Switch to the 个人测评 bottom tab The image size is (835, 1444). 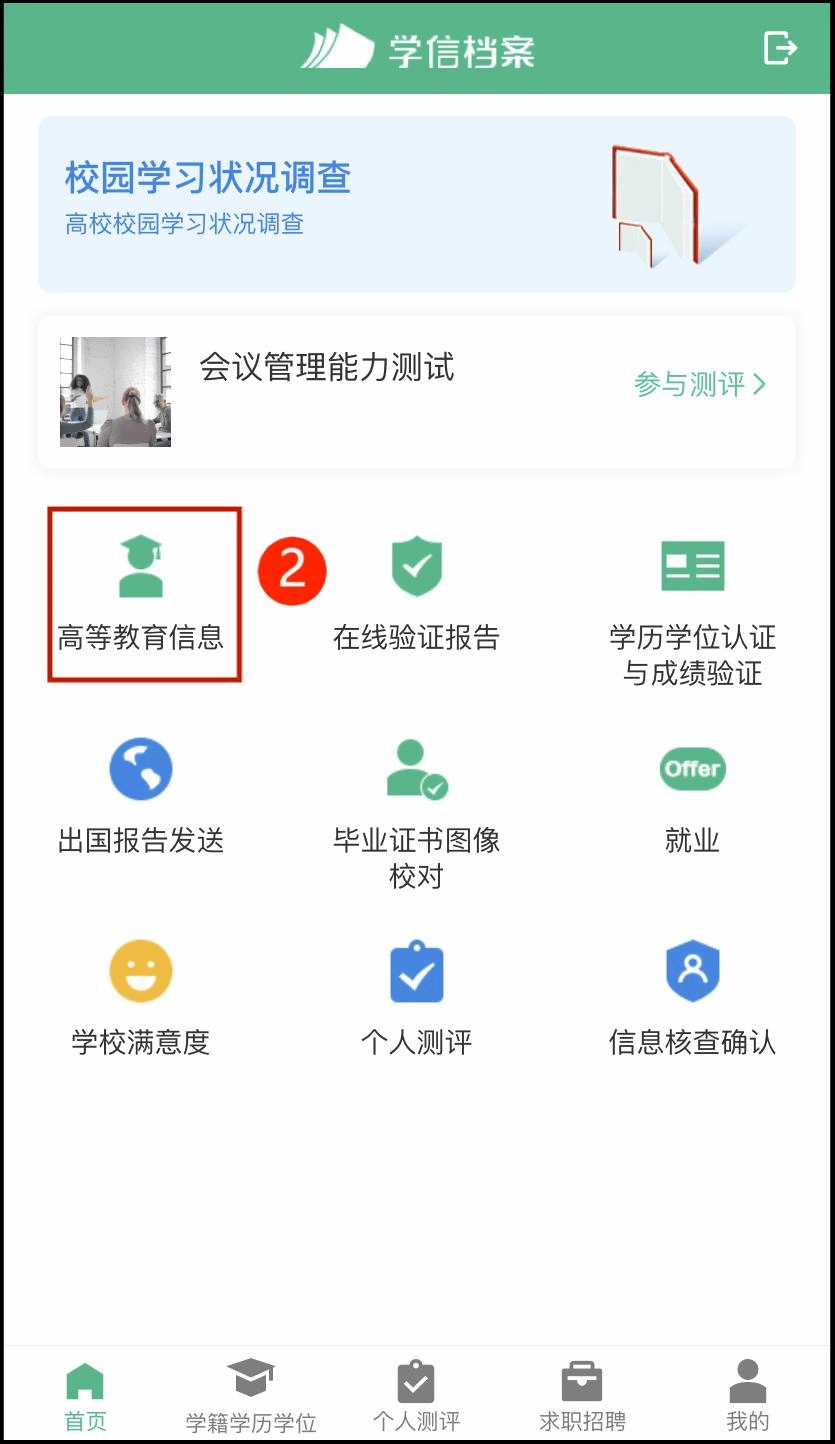(x=416, y=1396)
